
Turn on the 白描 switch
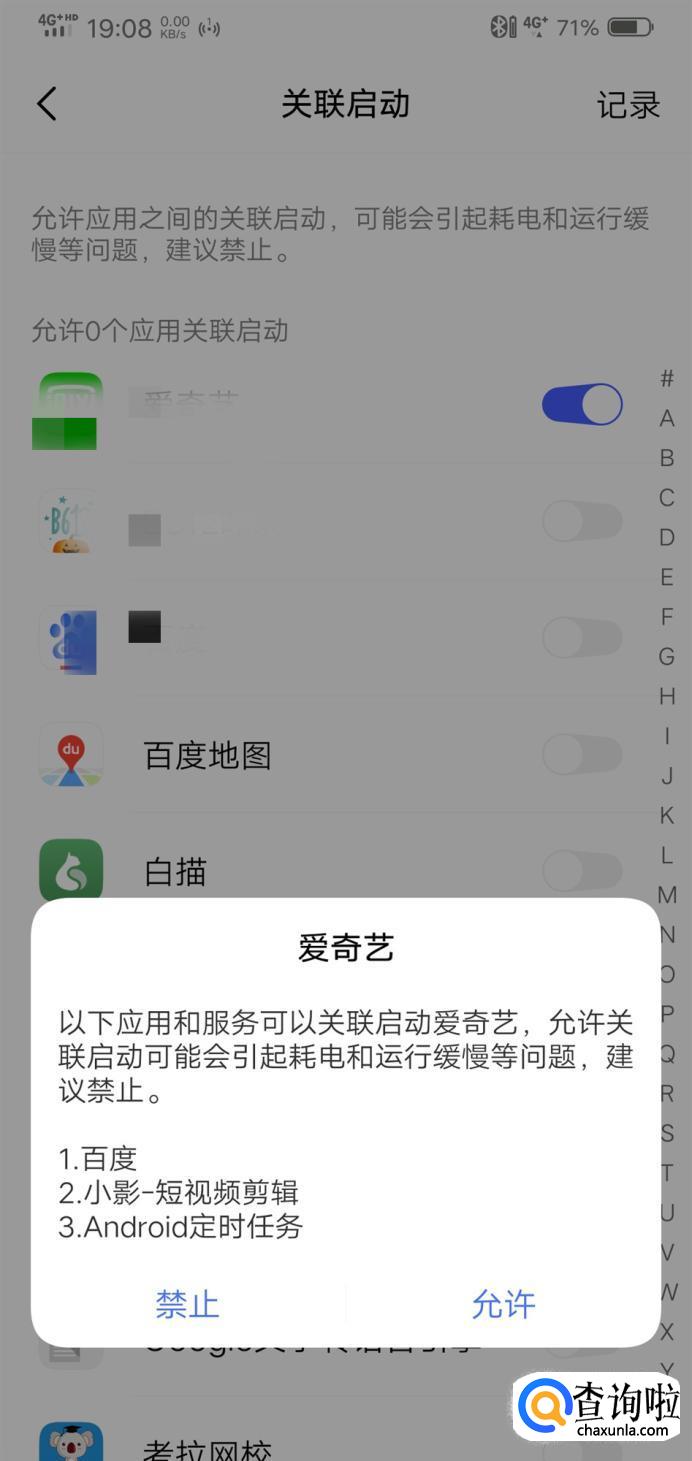click(x=581, y=871)
